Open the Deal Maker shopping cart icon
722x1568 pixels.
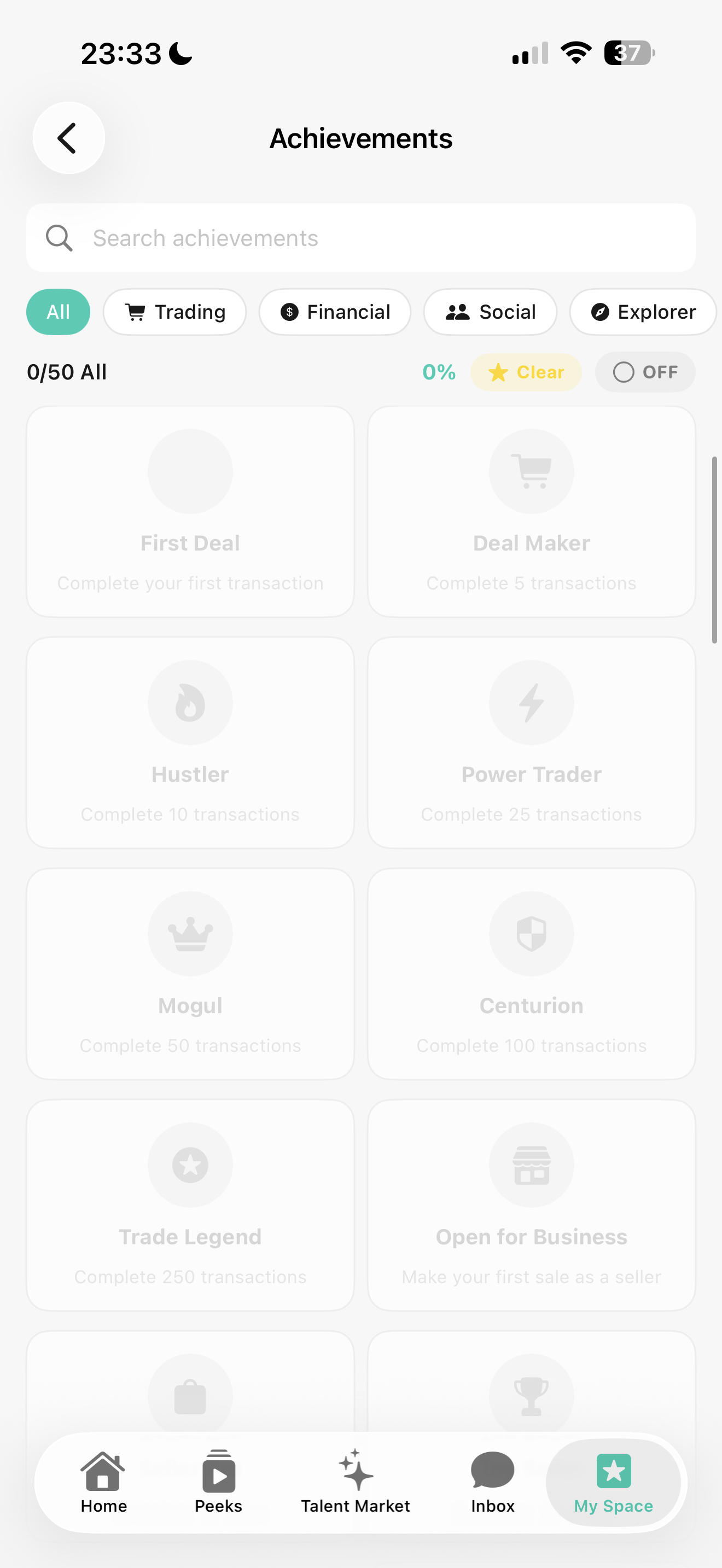tap(531, 472)
